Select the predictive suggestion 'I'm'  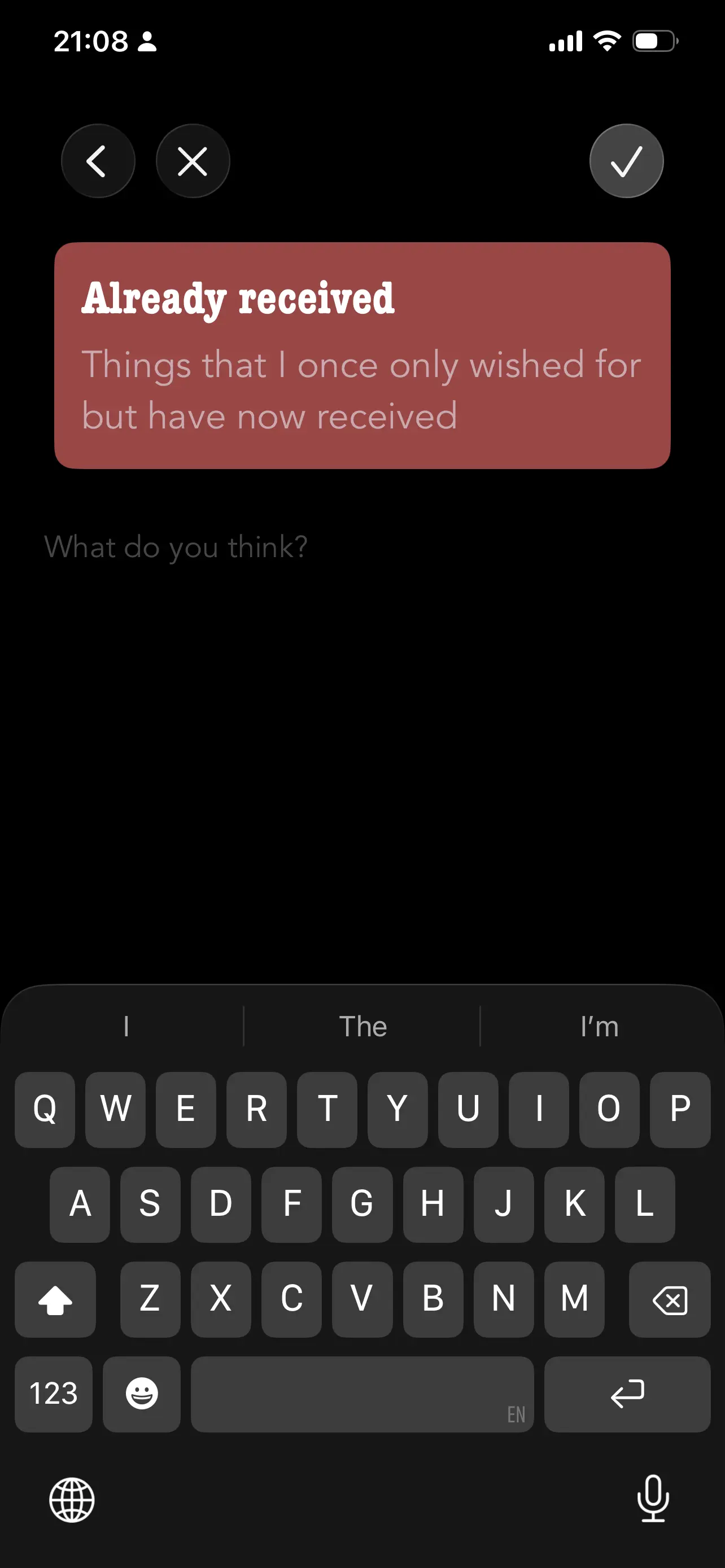point(599,1026)
